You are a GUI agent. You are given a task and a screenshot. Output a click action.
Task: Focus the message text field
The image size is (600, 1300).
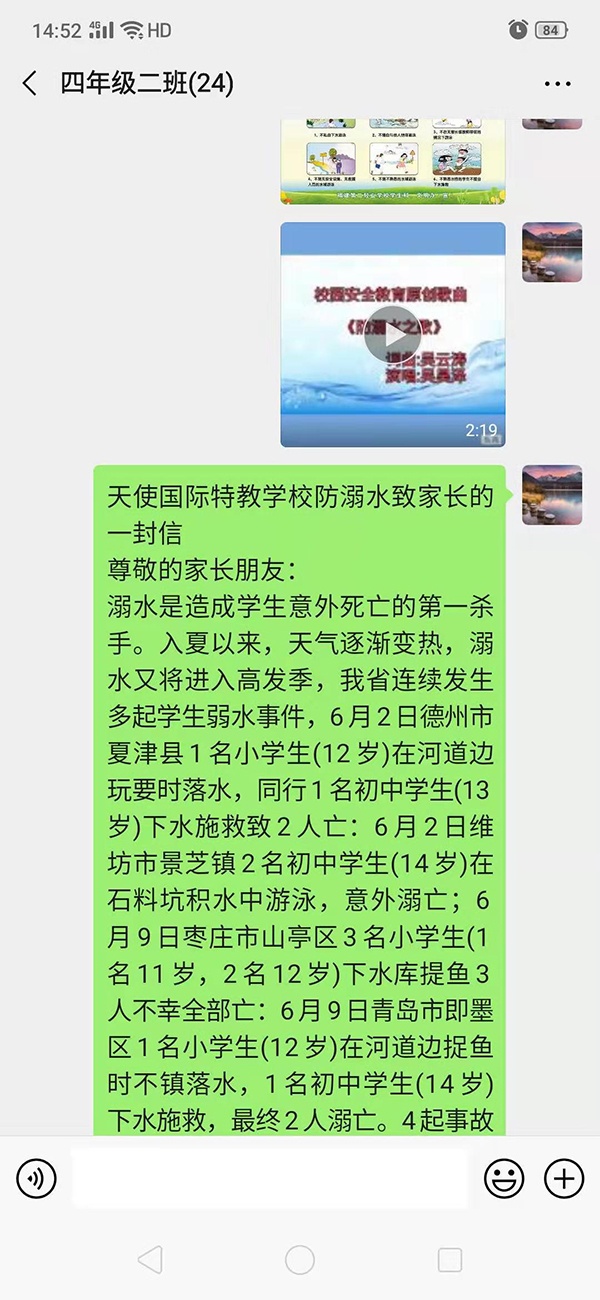(x=270, y=1179)
